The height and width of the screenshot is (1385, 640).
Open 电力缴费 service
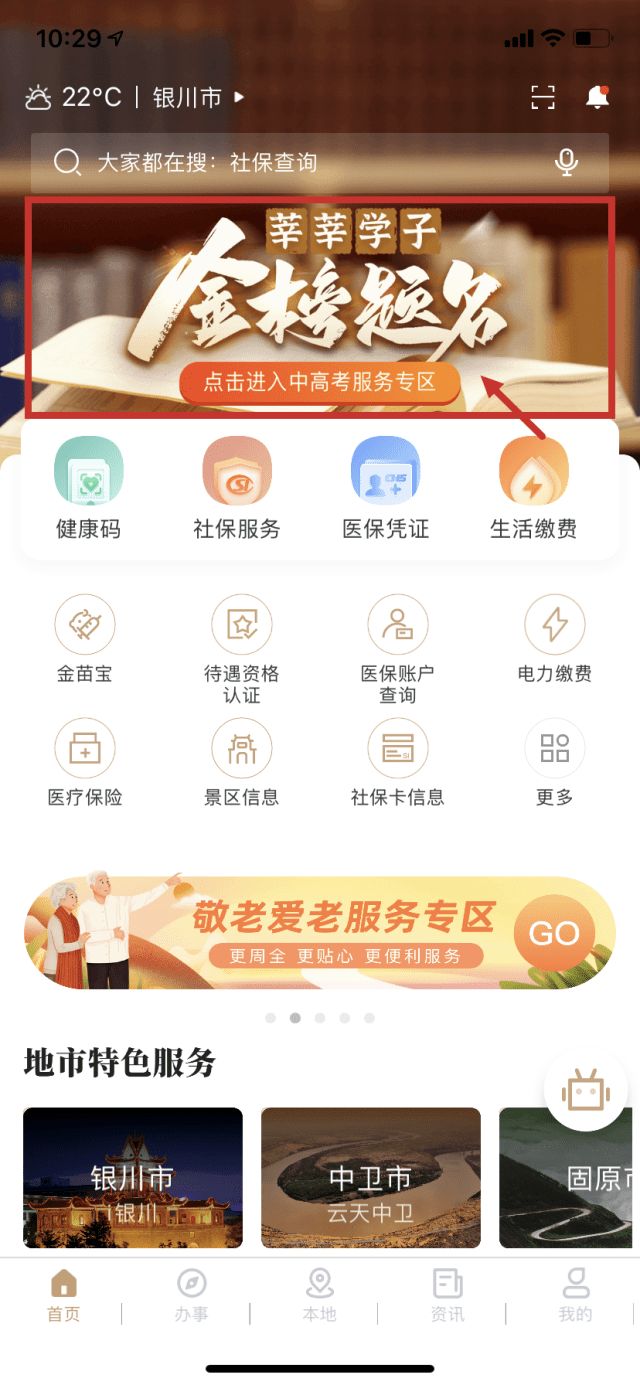click(x=554, y=640)
